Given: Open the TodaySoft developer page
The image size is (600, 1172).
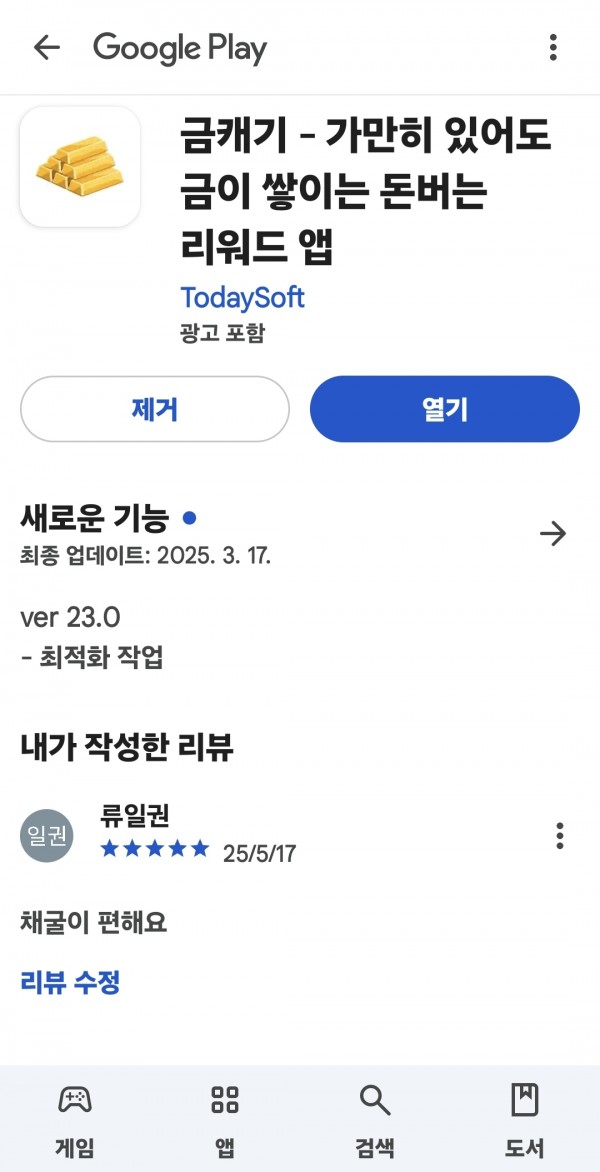Looking at the screenshot, I should click(x=242, y=297).
